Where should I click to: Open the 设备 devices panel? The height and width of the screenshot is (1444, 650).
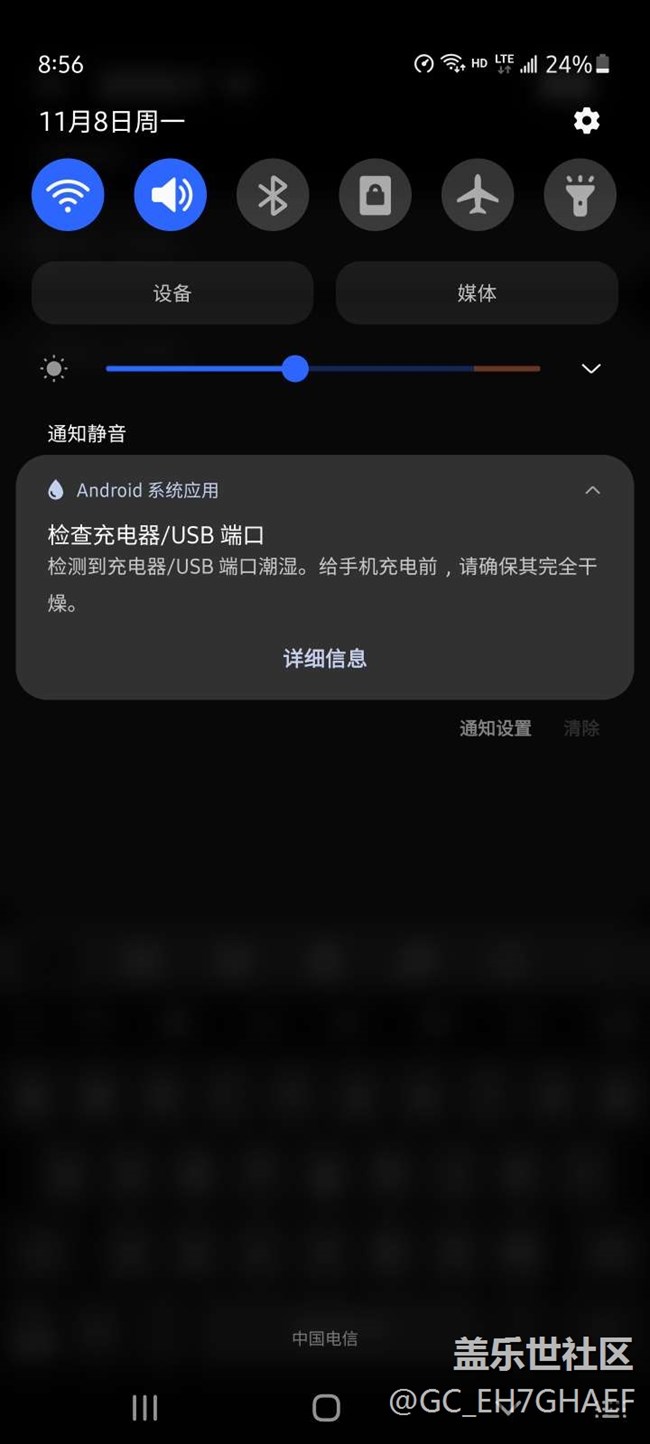click(172, 293)
